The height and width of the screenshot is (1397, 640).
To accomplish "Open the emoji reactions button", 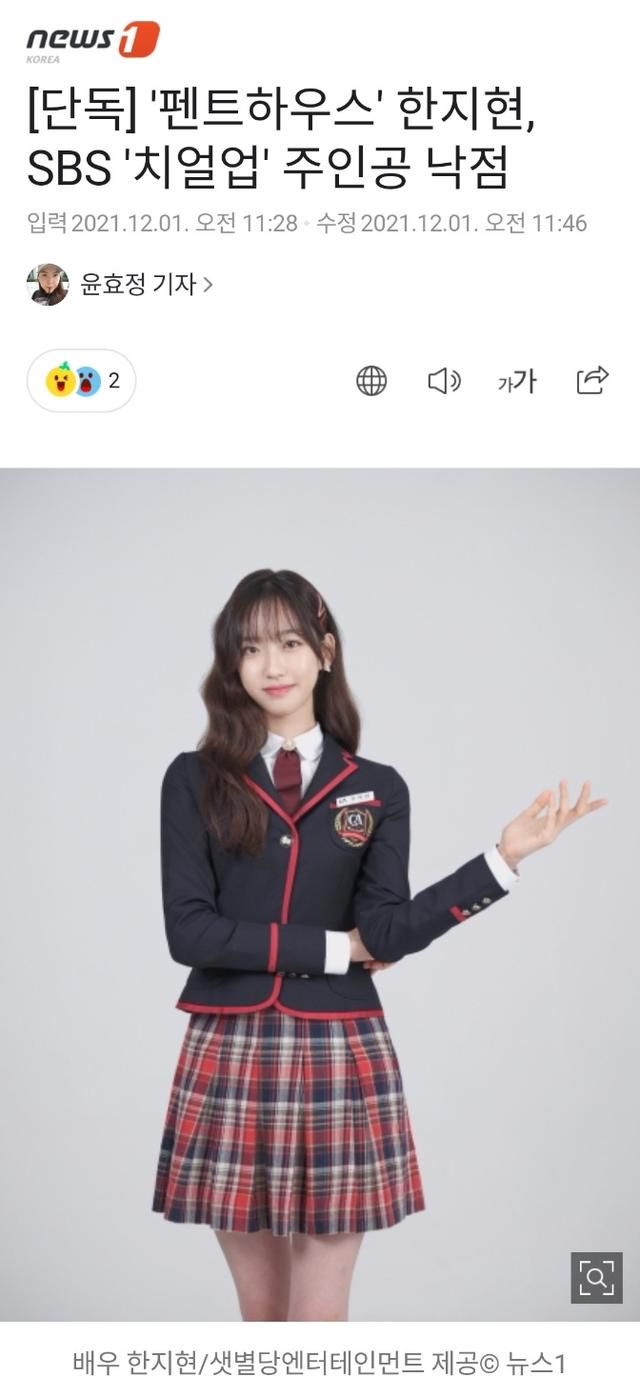I will click(81, 381).
